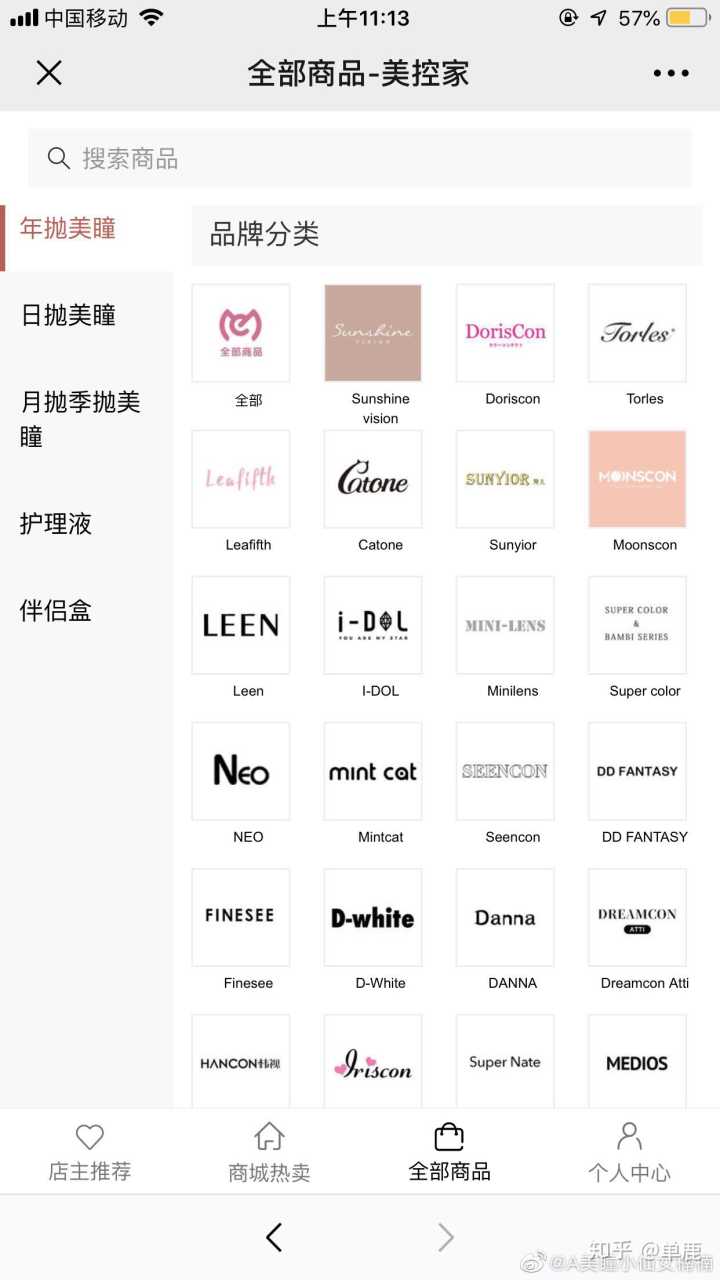Go to the 店主推荐 tab
Screen dimensions: 720x1280
[x=90, y=1152]
